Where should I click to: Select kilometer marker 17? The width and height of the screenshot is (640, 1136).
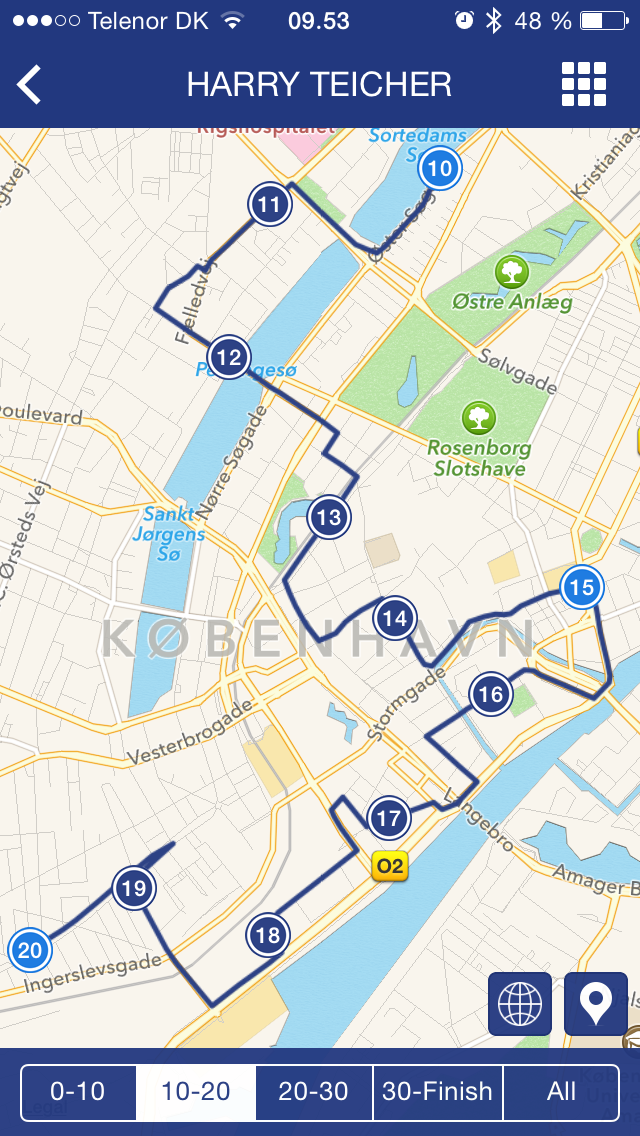click(x=389, y=819)
